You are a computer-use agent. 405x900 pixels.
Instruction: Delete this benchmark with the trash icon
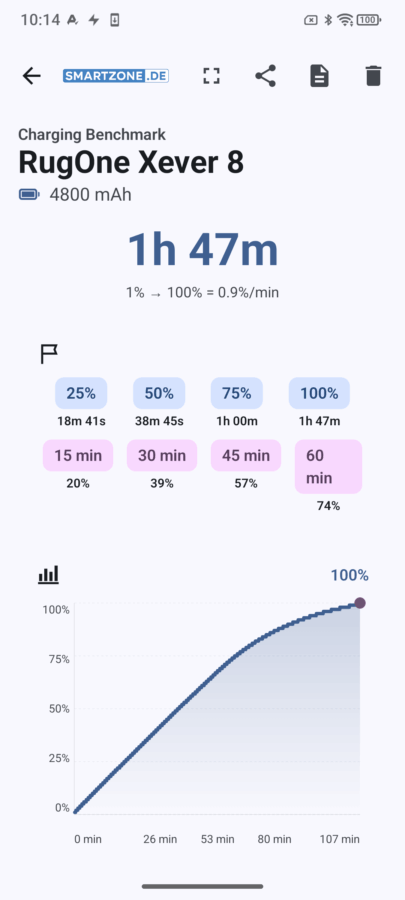373,76
